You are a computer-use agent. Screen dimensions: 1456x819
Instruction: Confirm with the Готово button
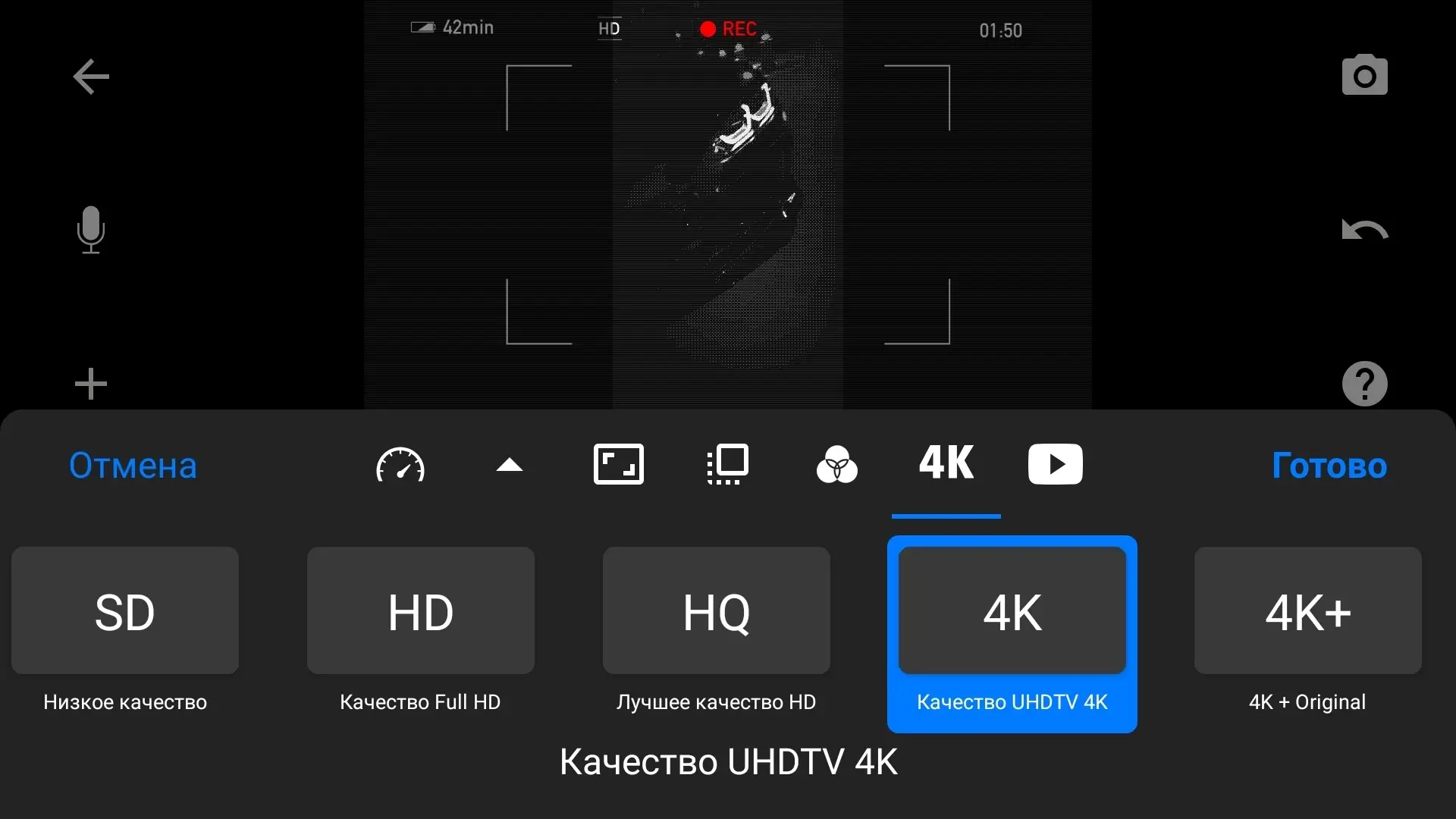coord(1329,465)
